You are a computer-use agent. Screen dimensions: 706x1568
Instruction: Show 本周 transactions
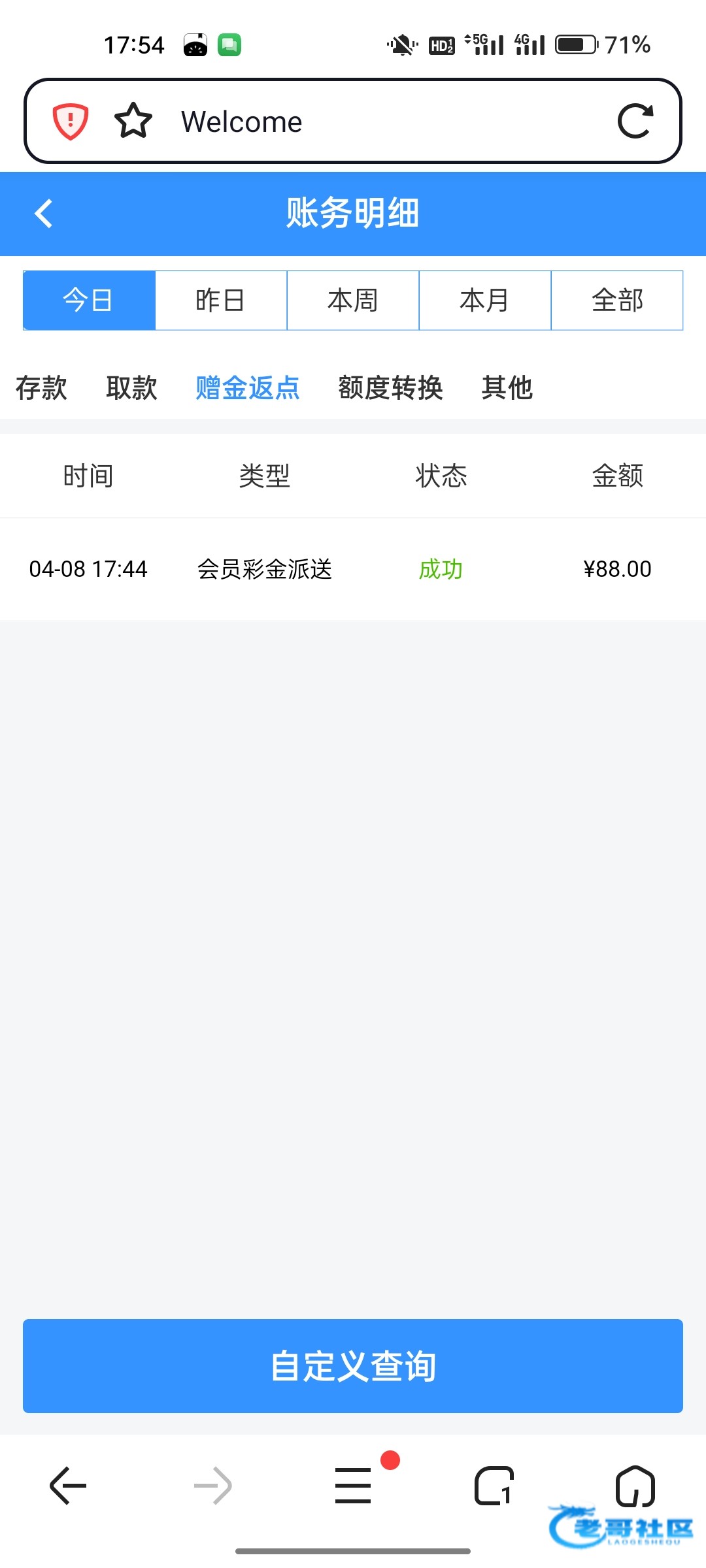pos(353,301)
